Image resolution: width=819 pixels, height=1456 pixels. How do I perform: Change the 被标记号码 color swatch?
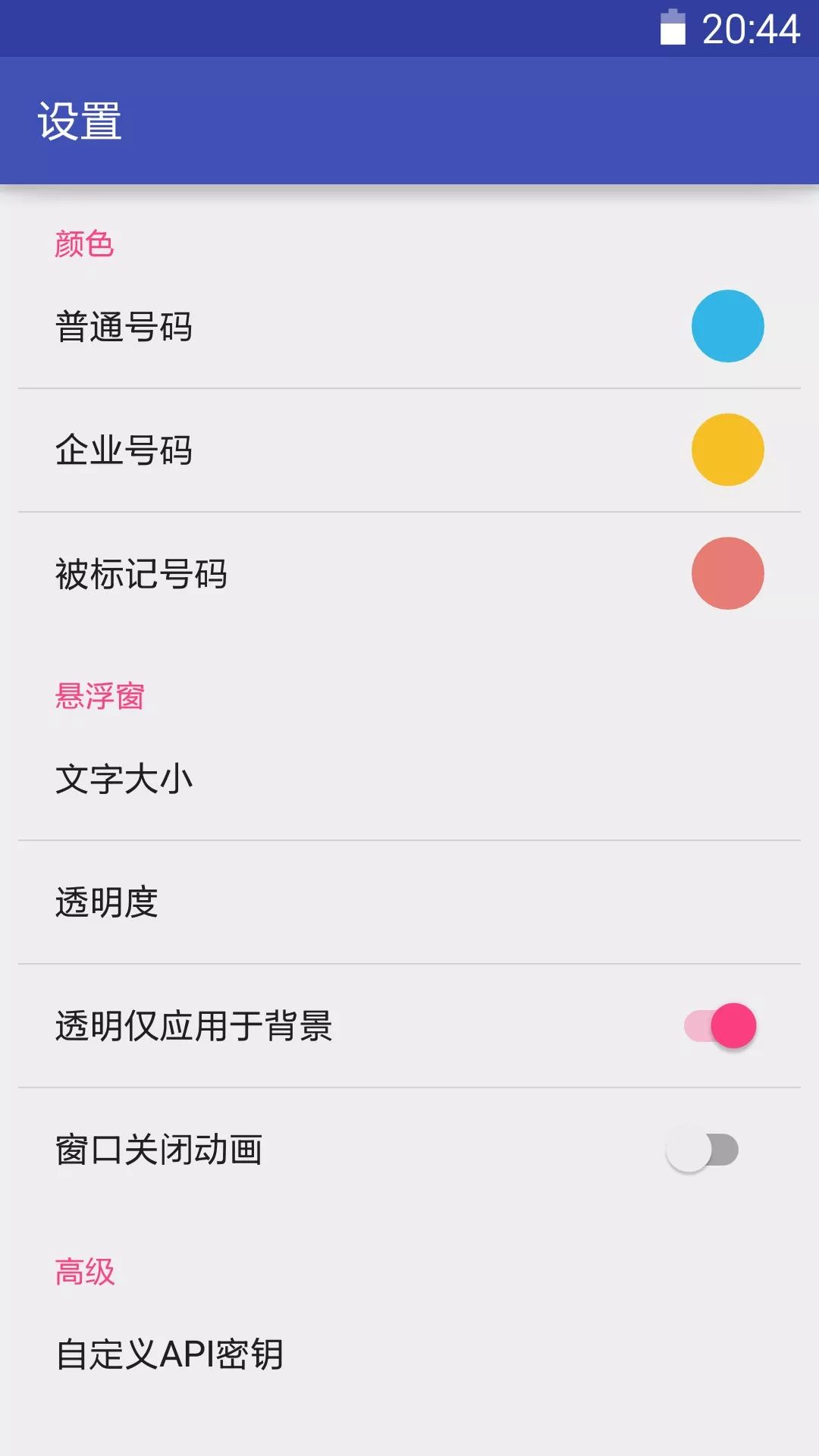click(727, 573)
